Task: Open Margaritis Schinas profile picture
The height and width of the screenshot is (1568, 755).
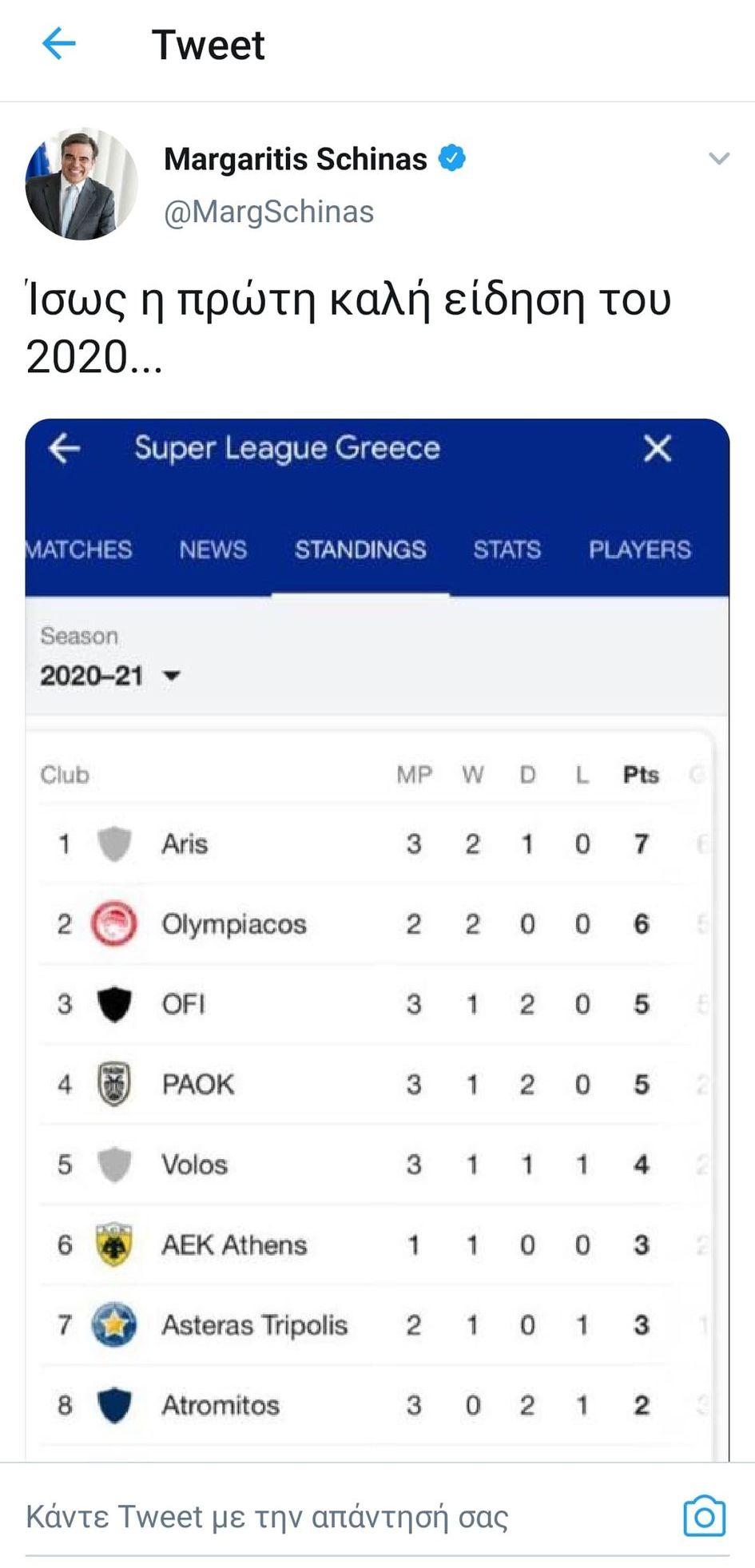Action: coord(81,184)
